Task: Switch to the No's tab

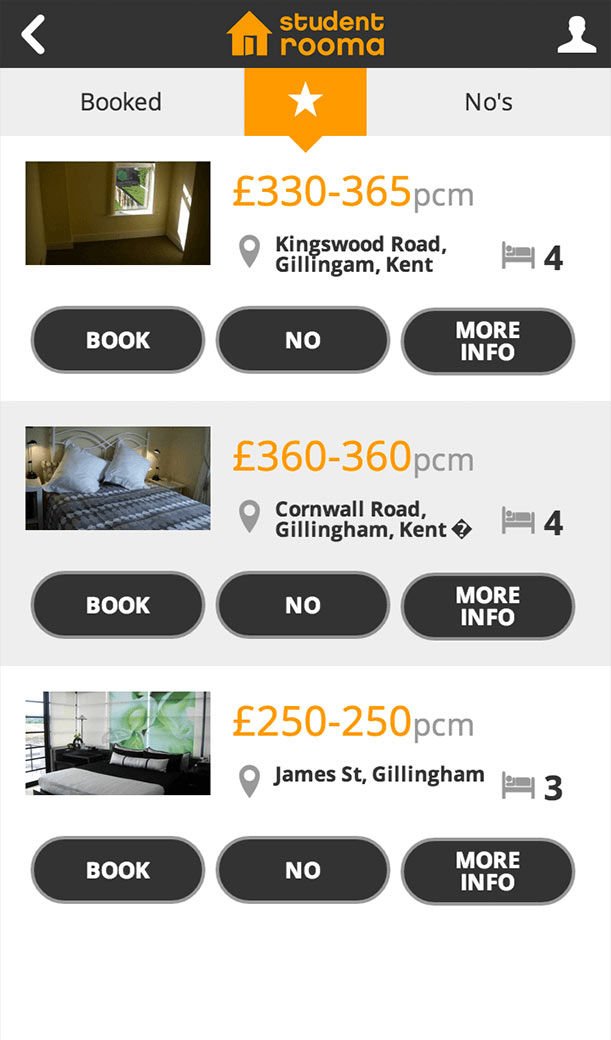Action: pyautogui.click(x=489, y=102)
